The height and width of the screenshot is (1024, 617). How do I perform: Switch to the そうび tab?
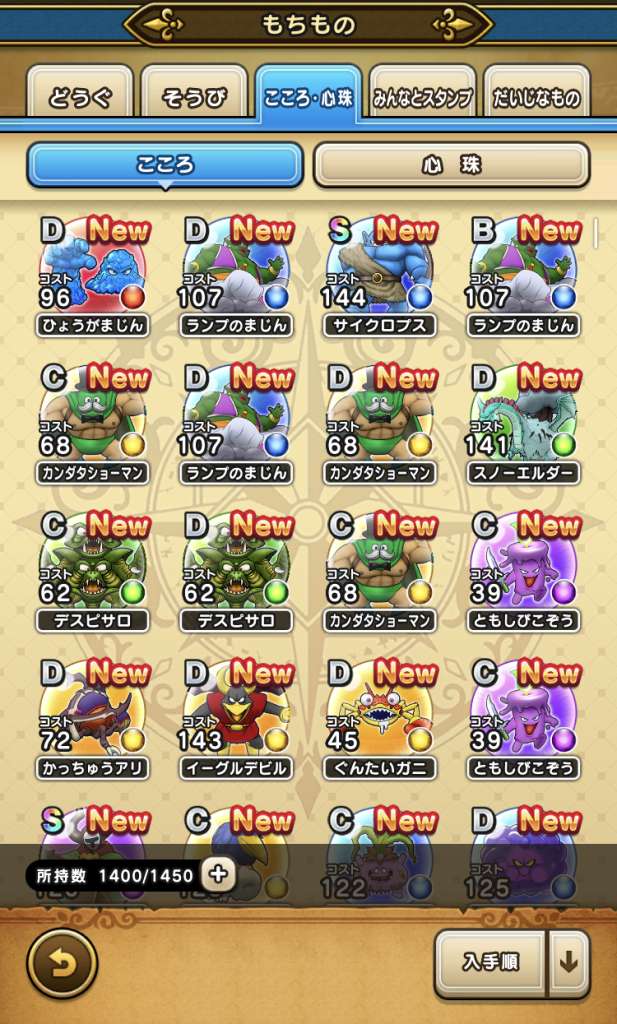194,98
